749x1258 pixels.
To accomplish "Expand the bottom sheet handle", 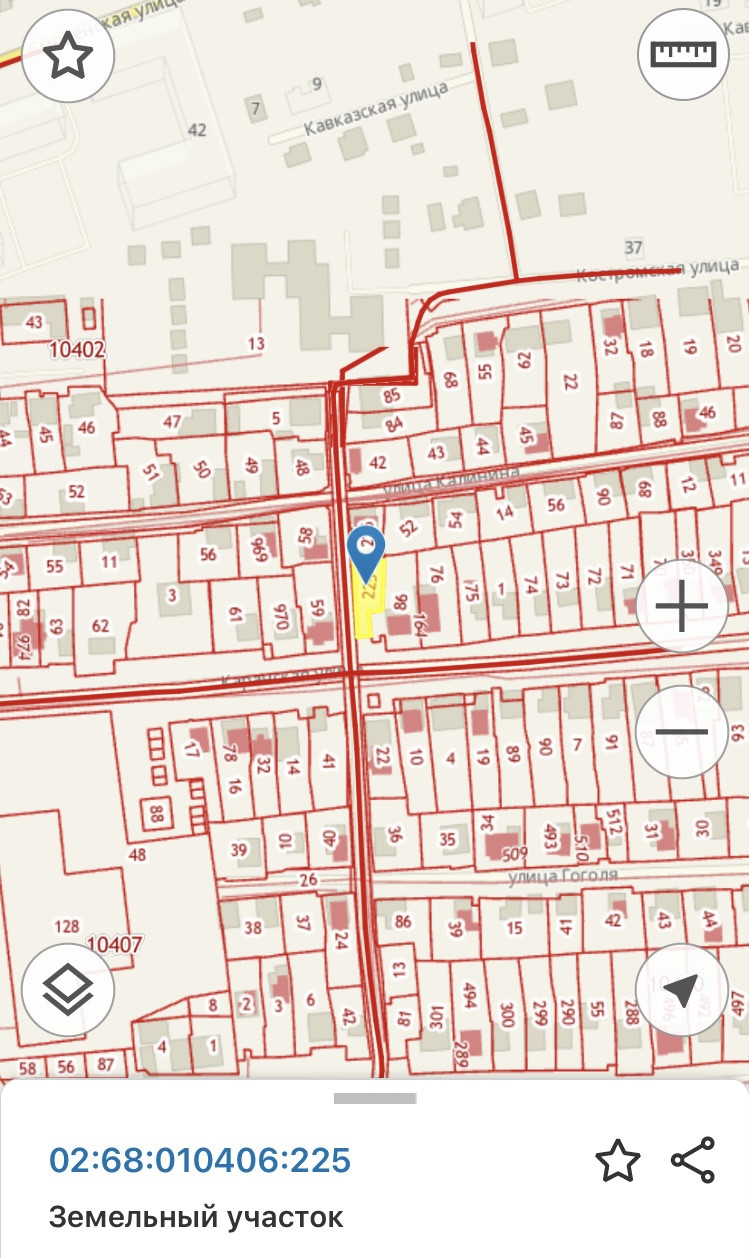I will (375, 1098).
